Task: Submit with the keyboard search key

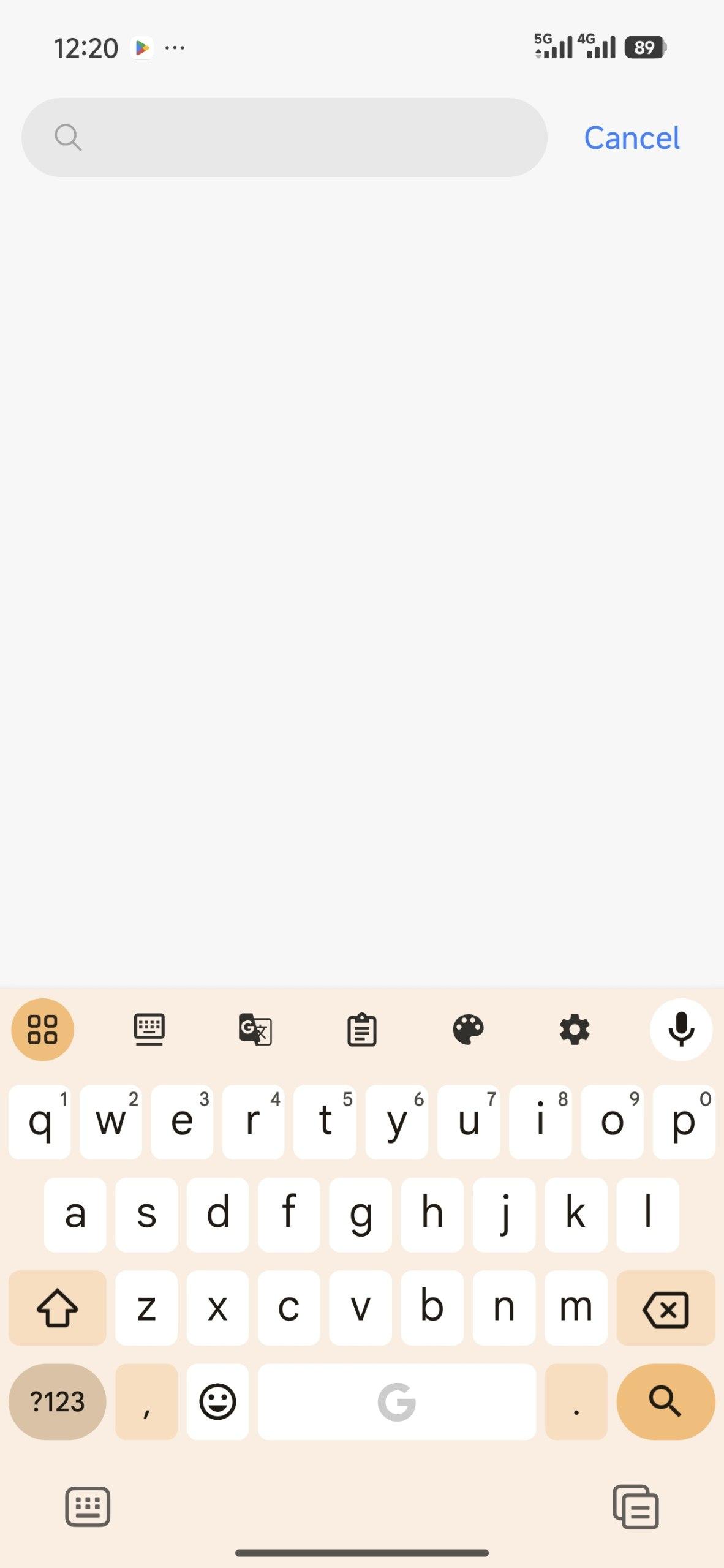Action: (666, 1401)
